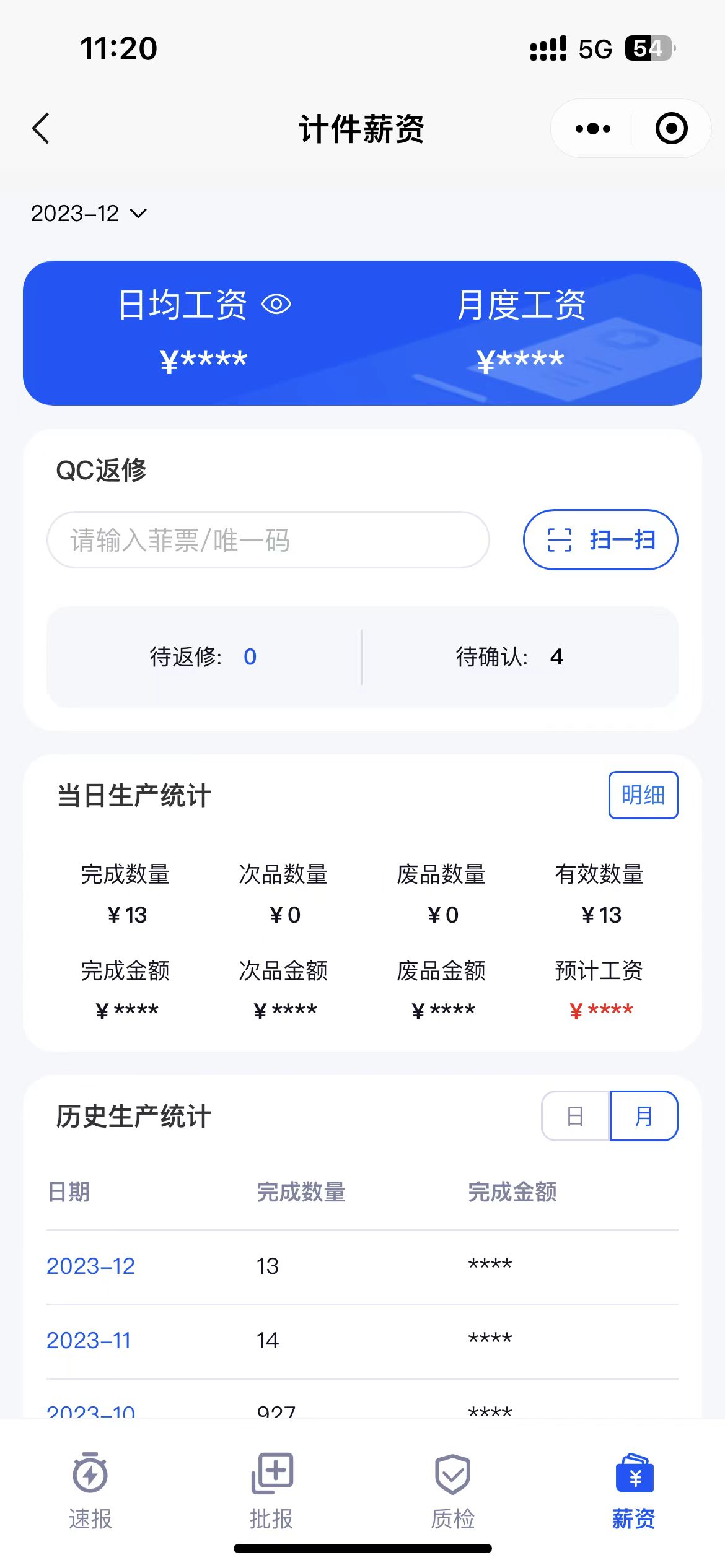Open 明细 for today's production stats
The width and height of the screenshot is (725, 1568).
click(x=643, y=795)
